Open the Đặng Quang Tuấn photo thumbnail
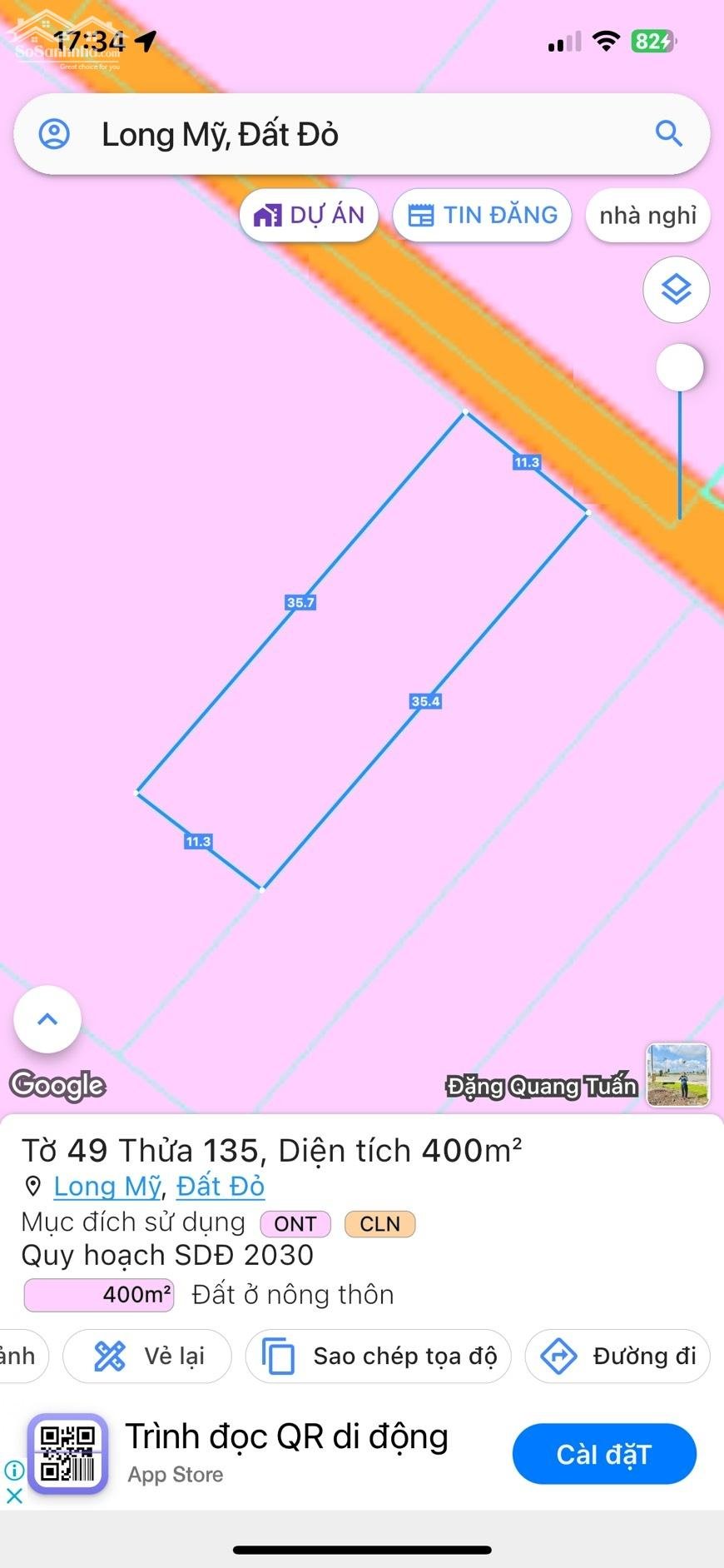724x1568 pixels. 678,1074
